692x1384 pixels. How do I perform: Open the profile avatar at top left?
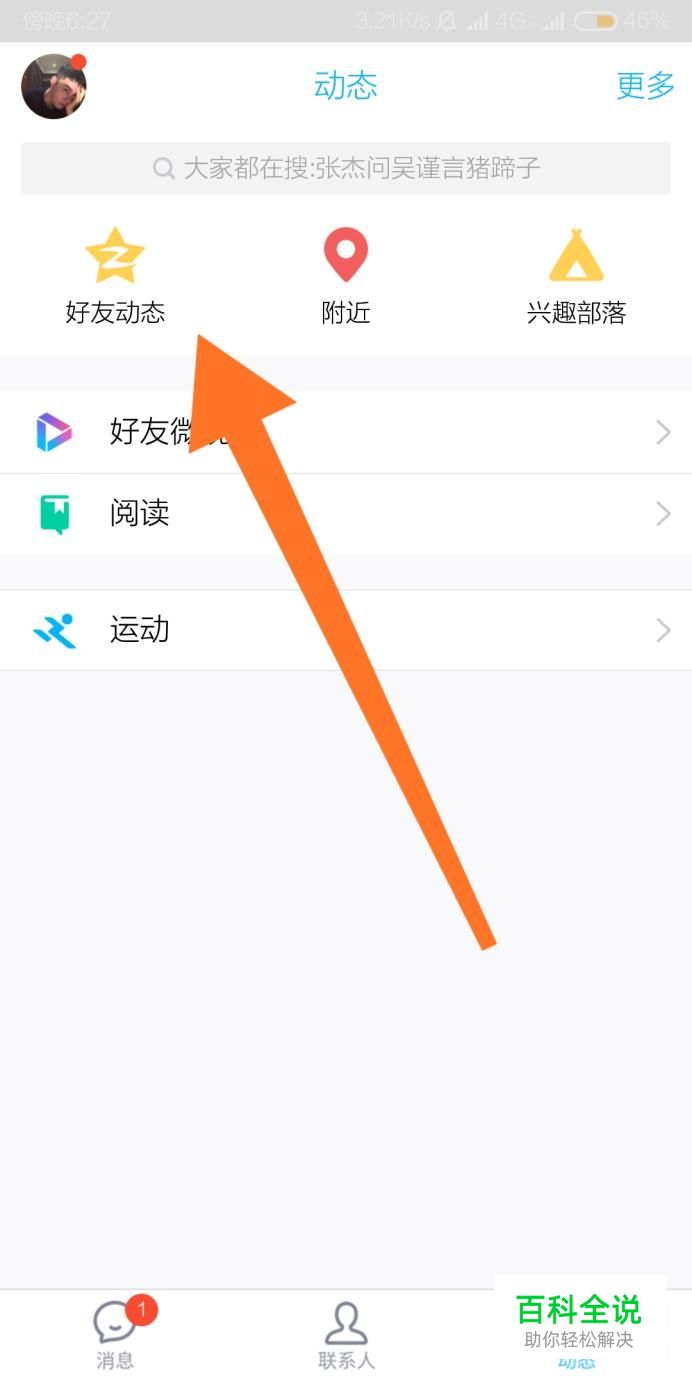pos(53,86)
